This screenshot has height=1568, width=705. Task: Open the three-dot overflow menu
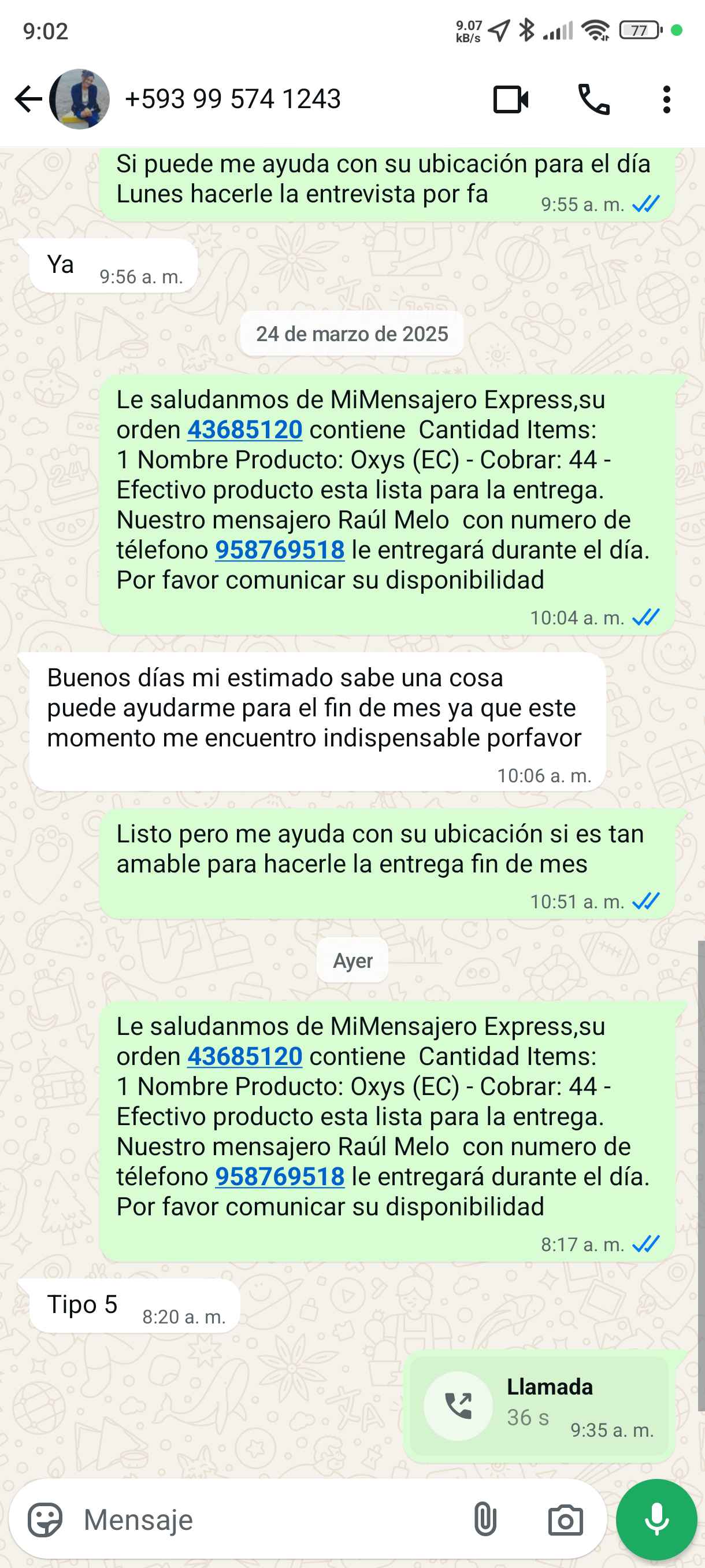[x=666, y=99]
